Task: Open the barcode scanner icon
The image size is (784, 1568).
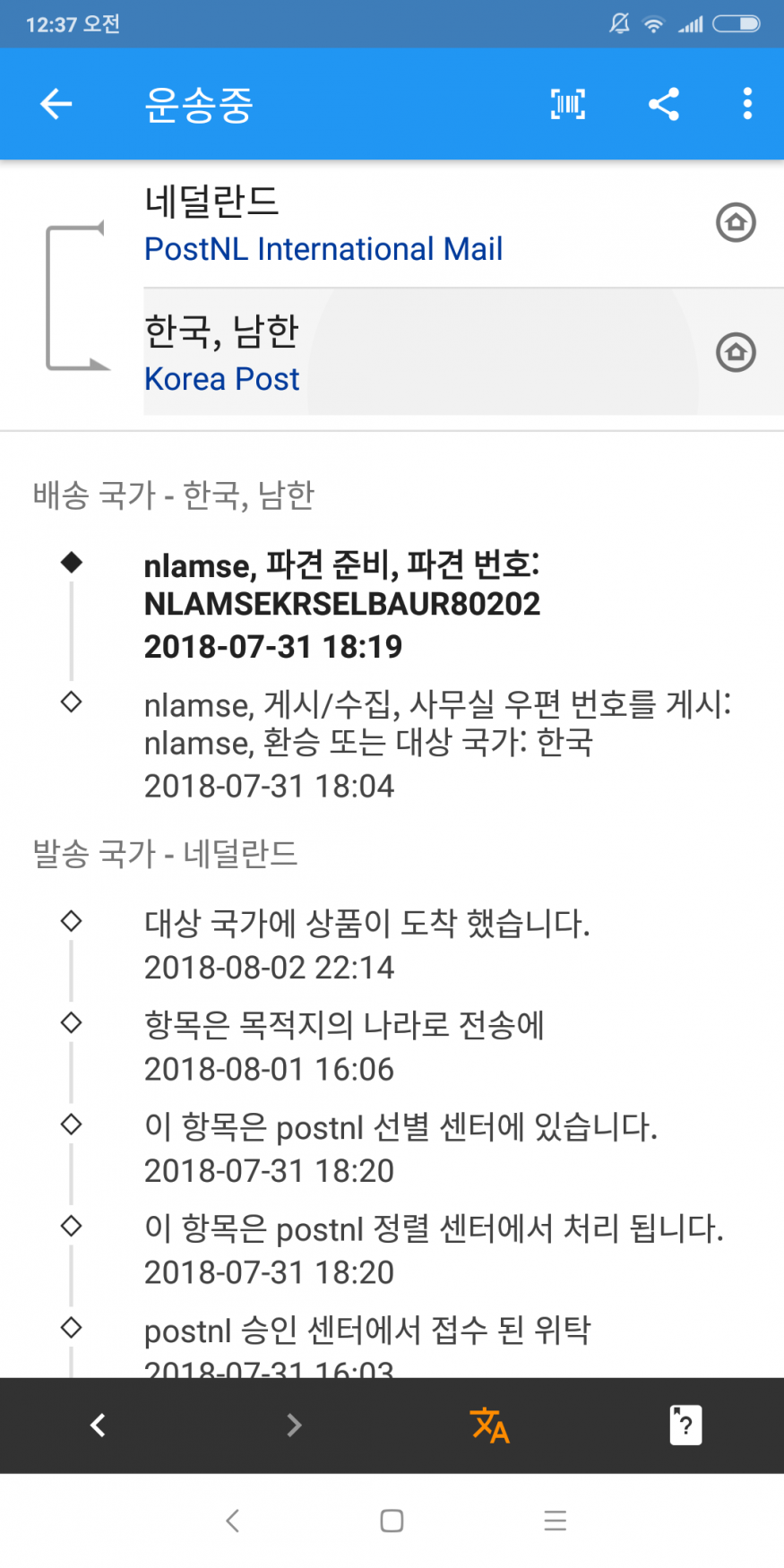Action: 567,104
